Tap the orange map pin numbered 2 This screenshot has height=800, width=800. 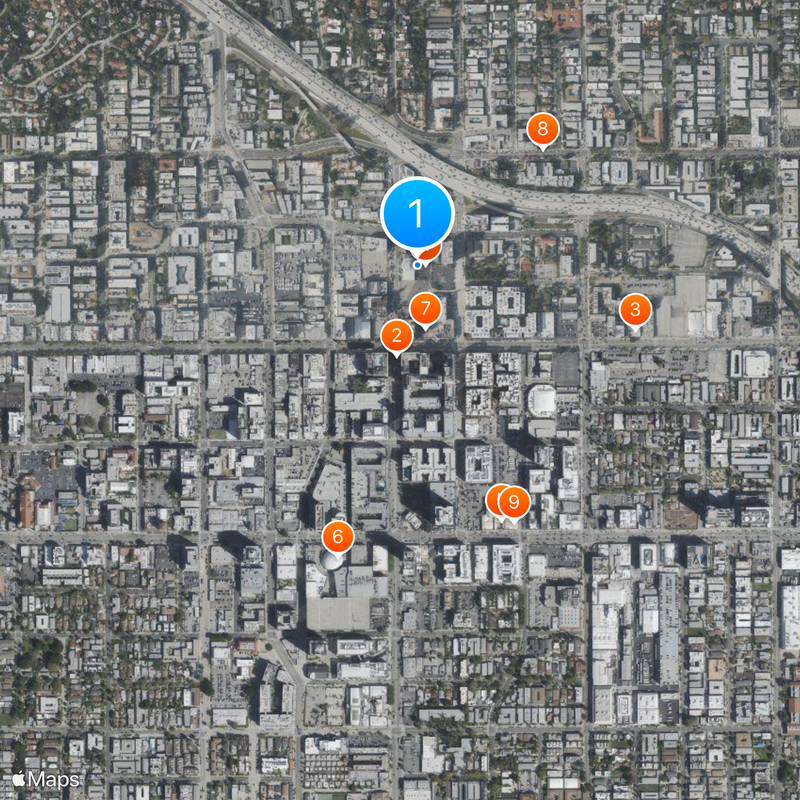397,335
